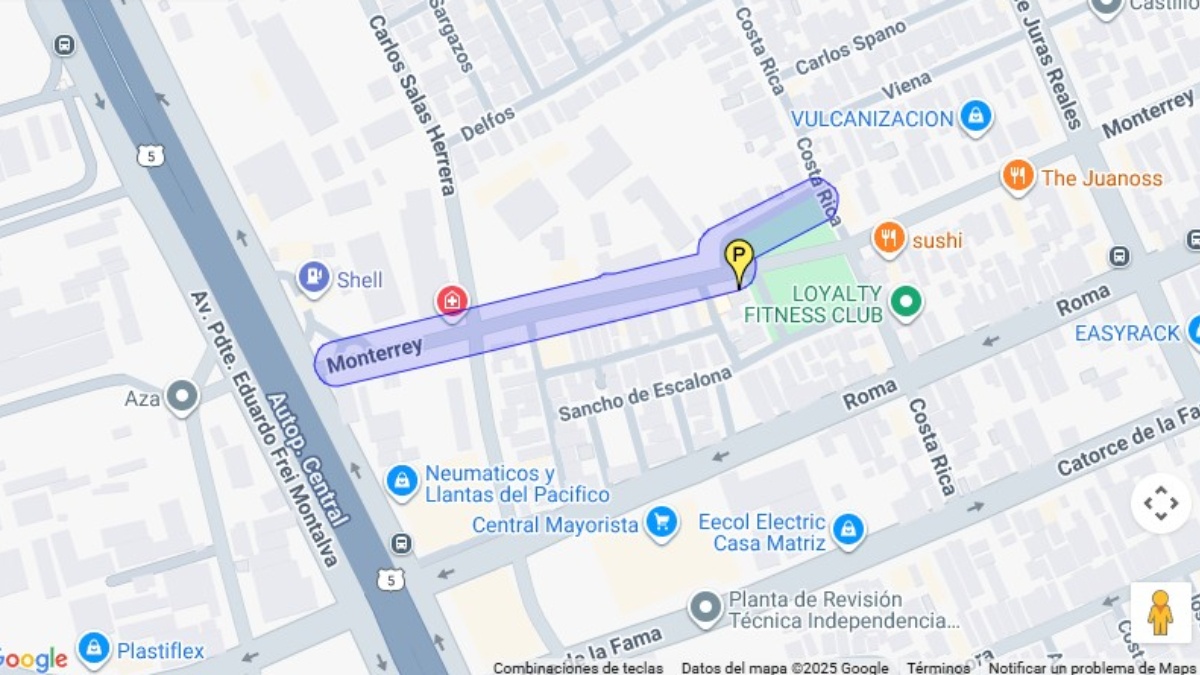Select the sushi restaurant pin
This screenshot has height=675, width=1200.
pyautogui.click(x=888, y=239)
